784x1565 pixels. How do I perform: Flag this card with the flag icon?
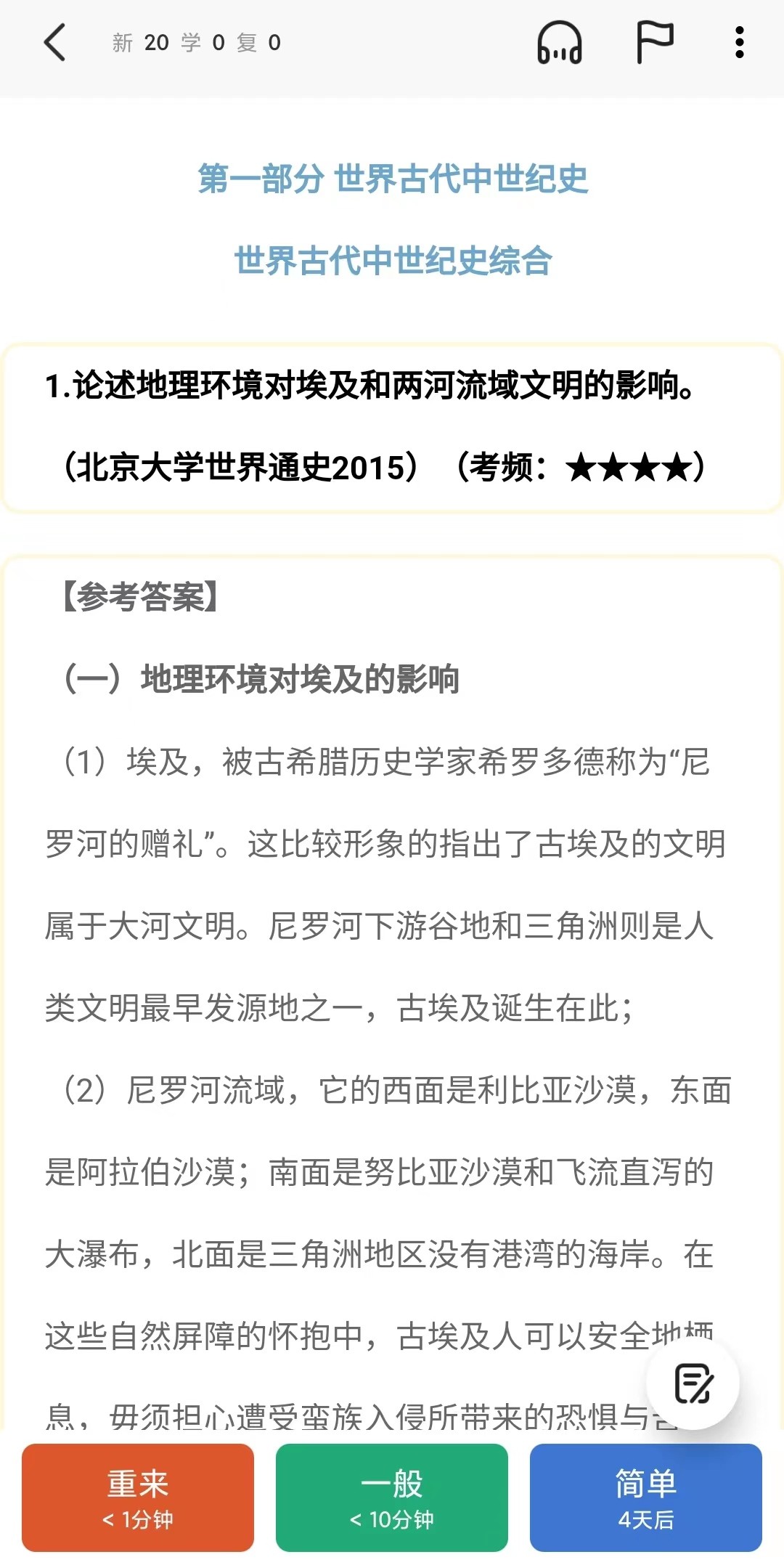[x=654, y=42]
